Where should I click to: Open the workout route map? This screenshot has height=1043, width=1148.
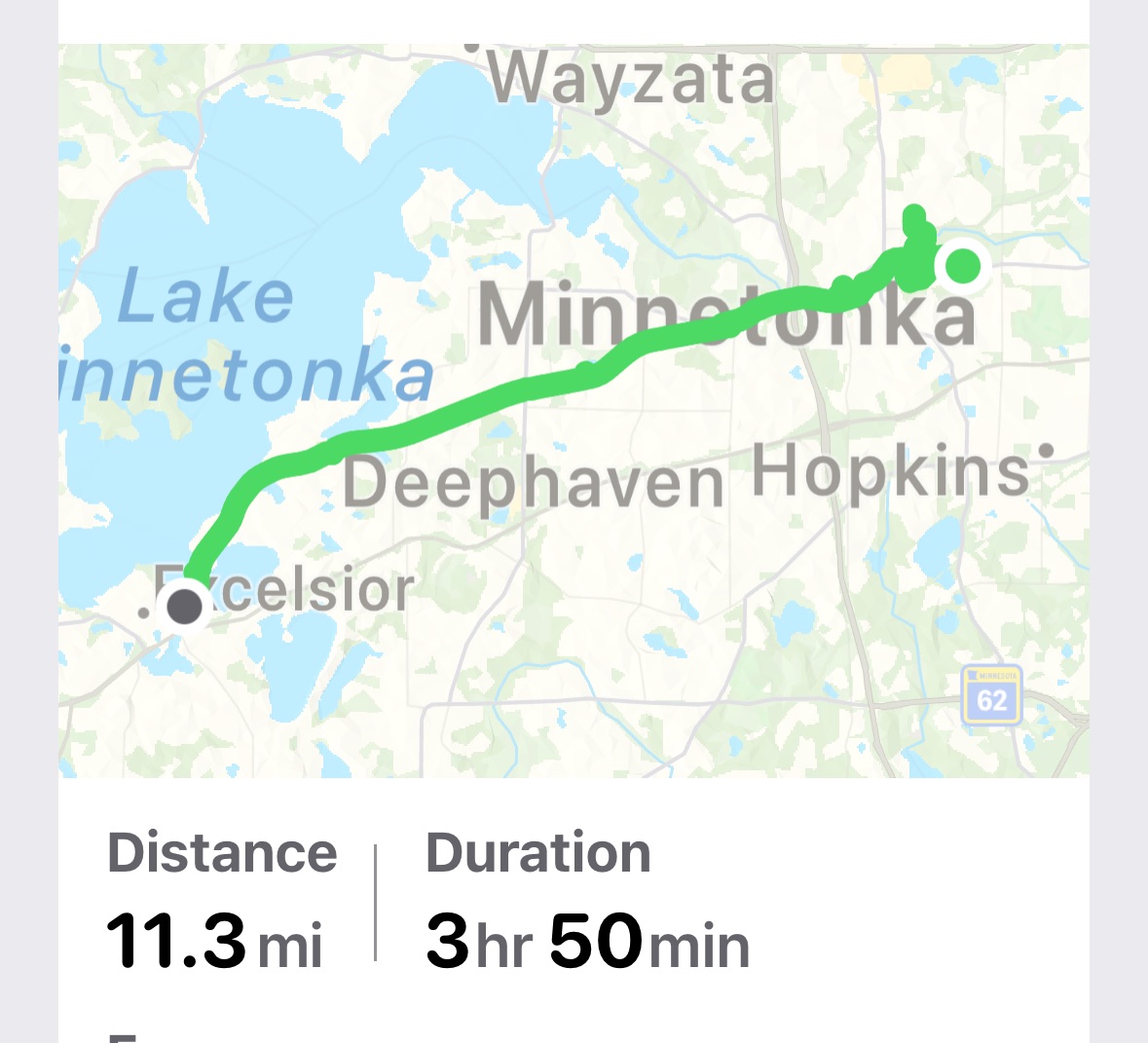coord(574,409)
